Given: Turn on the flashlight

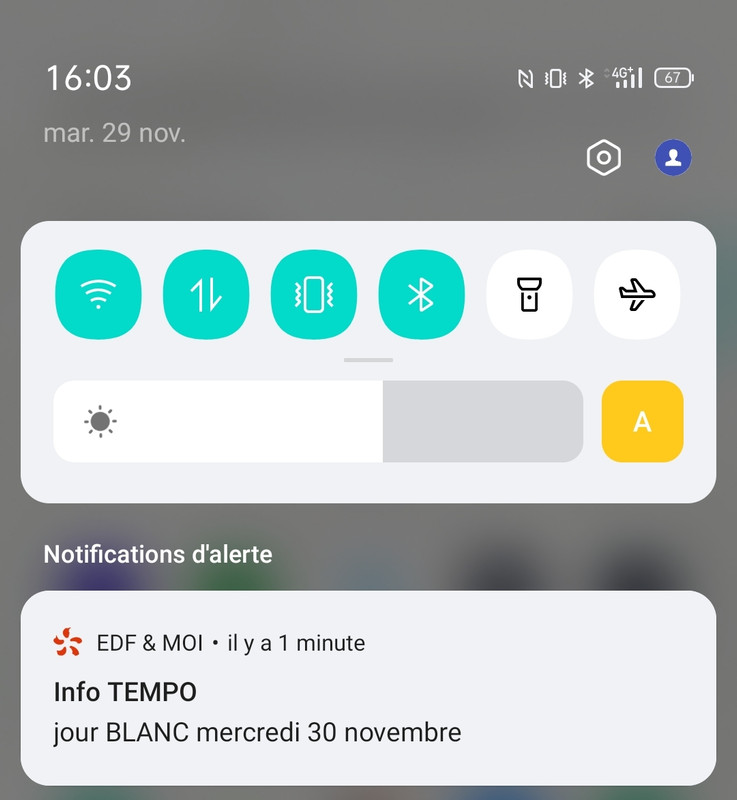Looking at the screenshot, I should point(529,295).
